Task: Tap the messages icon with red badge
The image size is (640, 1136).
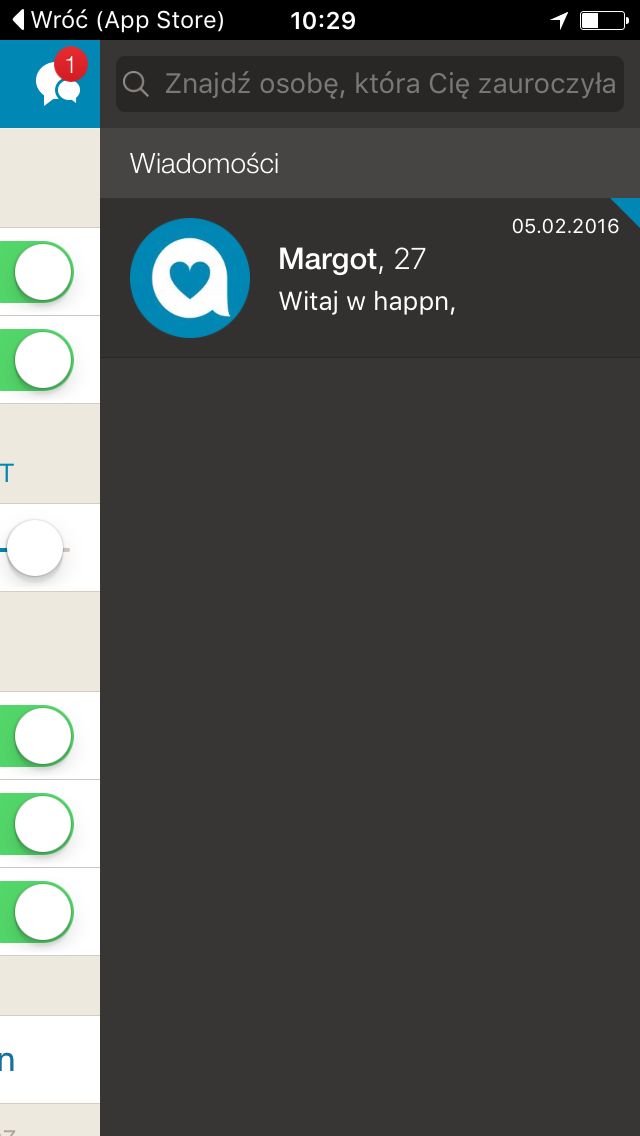Action: (x=60, y=80)
